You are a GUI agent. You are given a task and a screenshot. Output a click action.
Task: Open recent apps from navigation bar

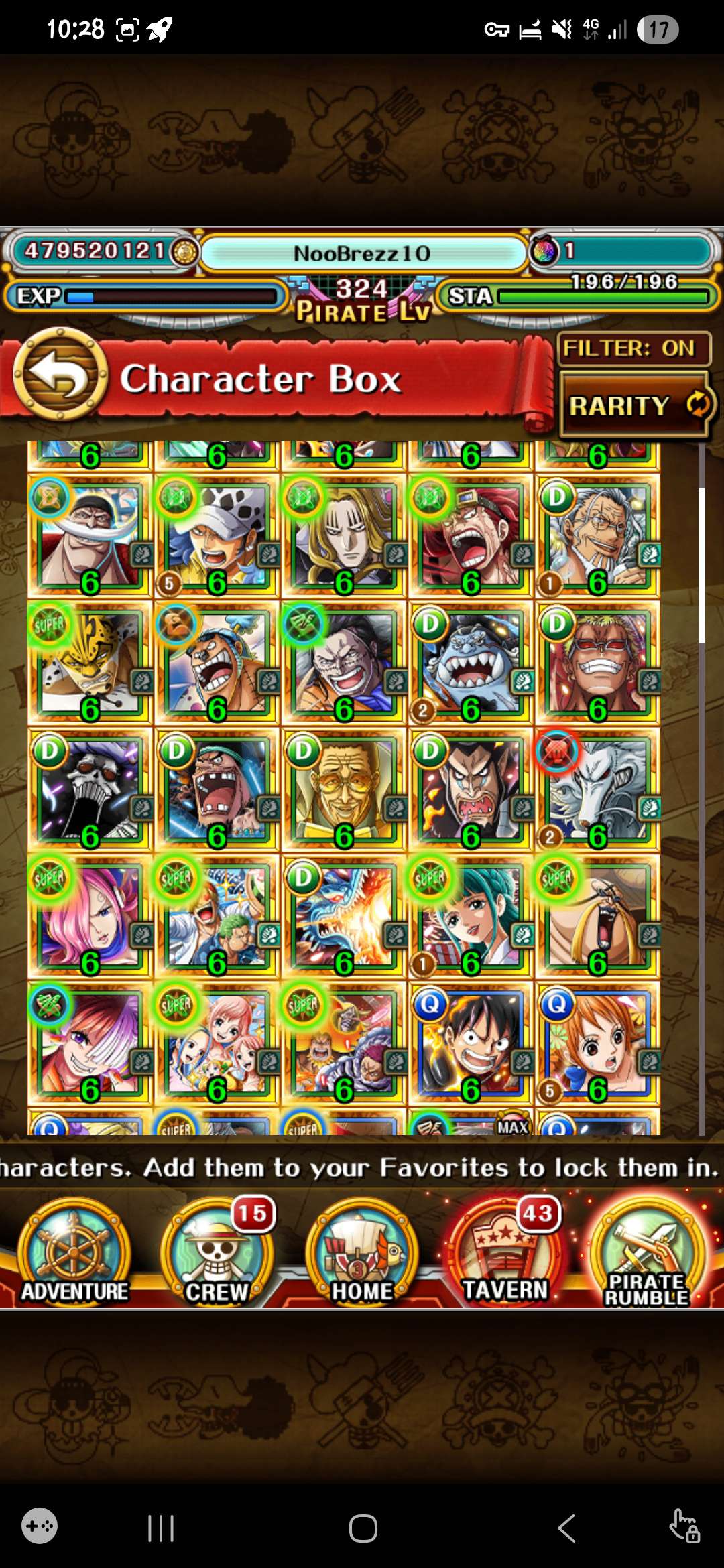click(x=161, y=1528)
